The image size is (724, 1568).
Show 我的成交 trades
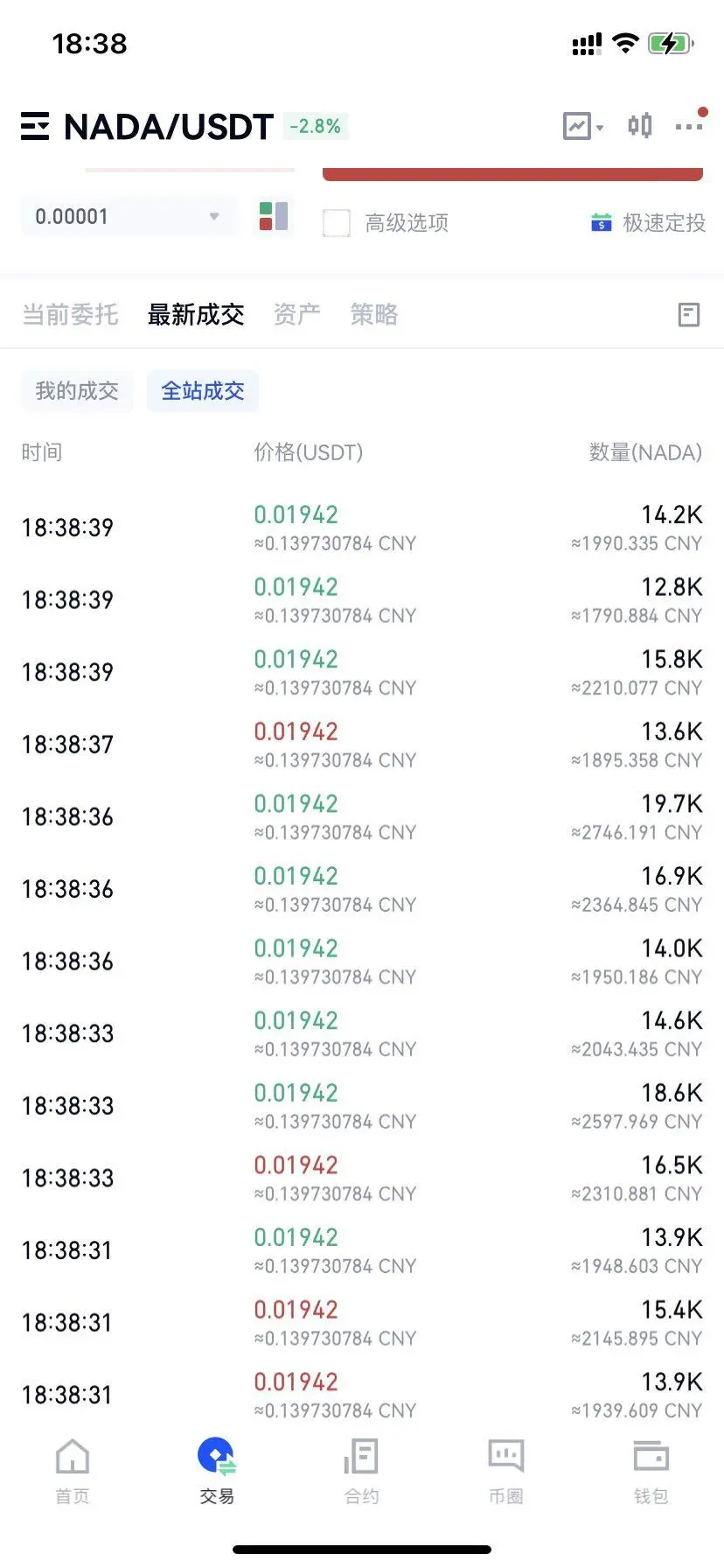pyautogui.click(x=77, y=390)
